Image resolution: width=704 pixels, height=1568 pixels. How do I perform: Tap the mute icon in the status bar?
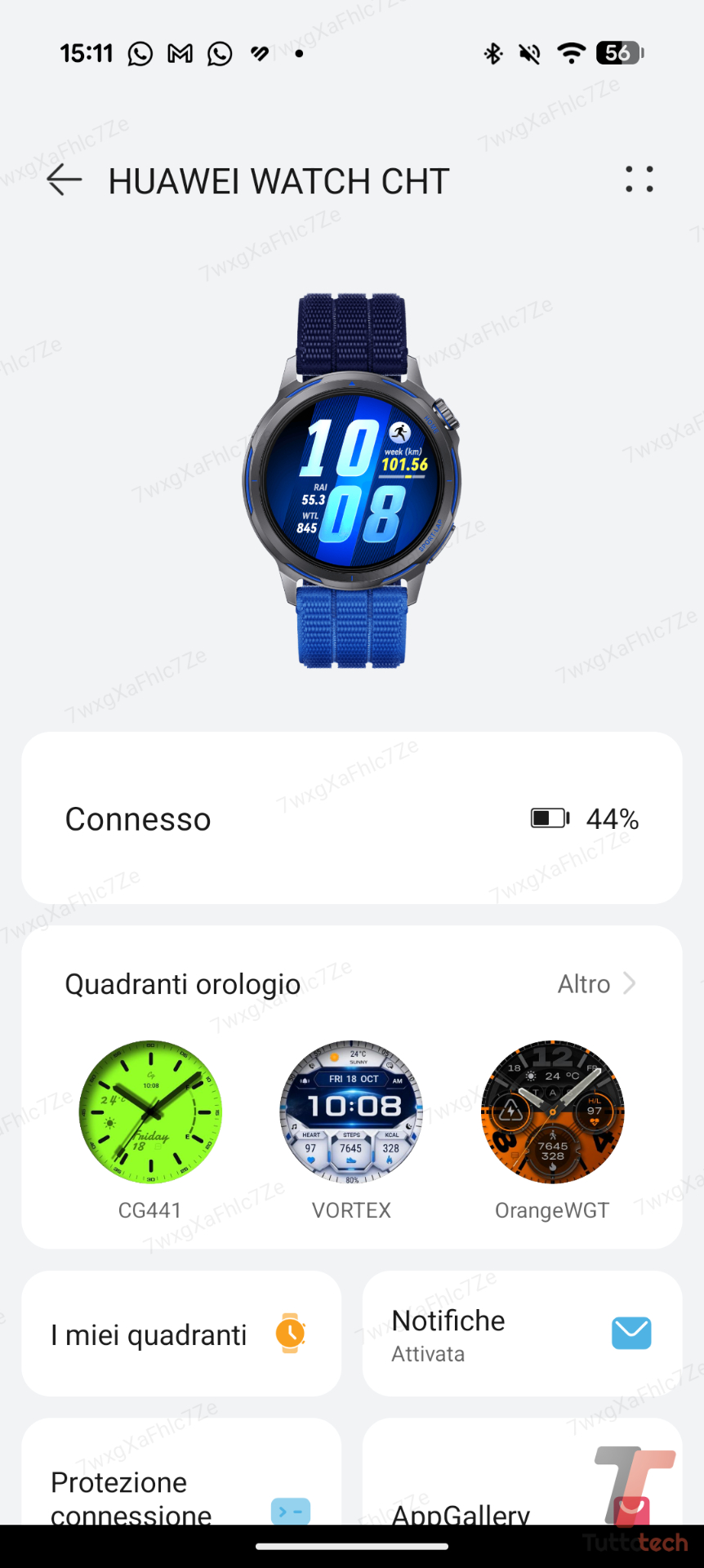(x=529, y=52)
